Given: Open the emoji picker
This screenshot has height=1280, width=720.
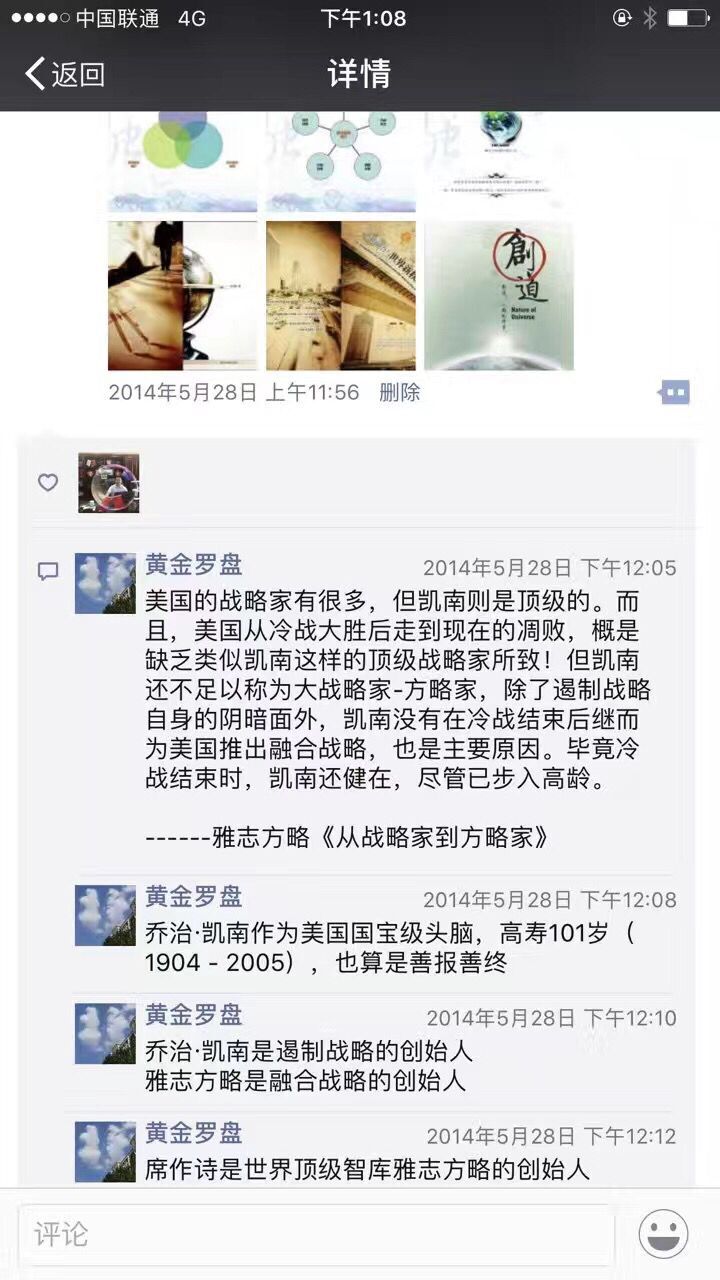Looking at the screenshot, I should 663,1235.
